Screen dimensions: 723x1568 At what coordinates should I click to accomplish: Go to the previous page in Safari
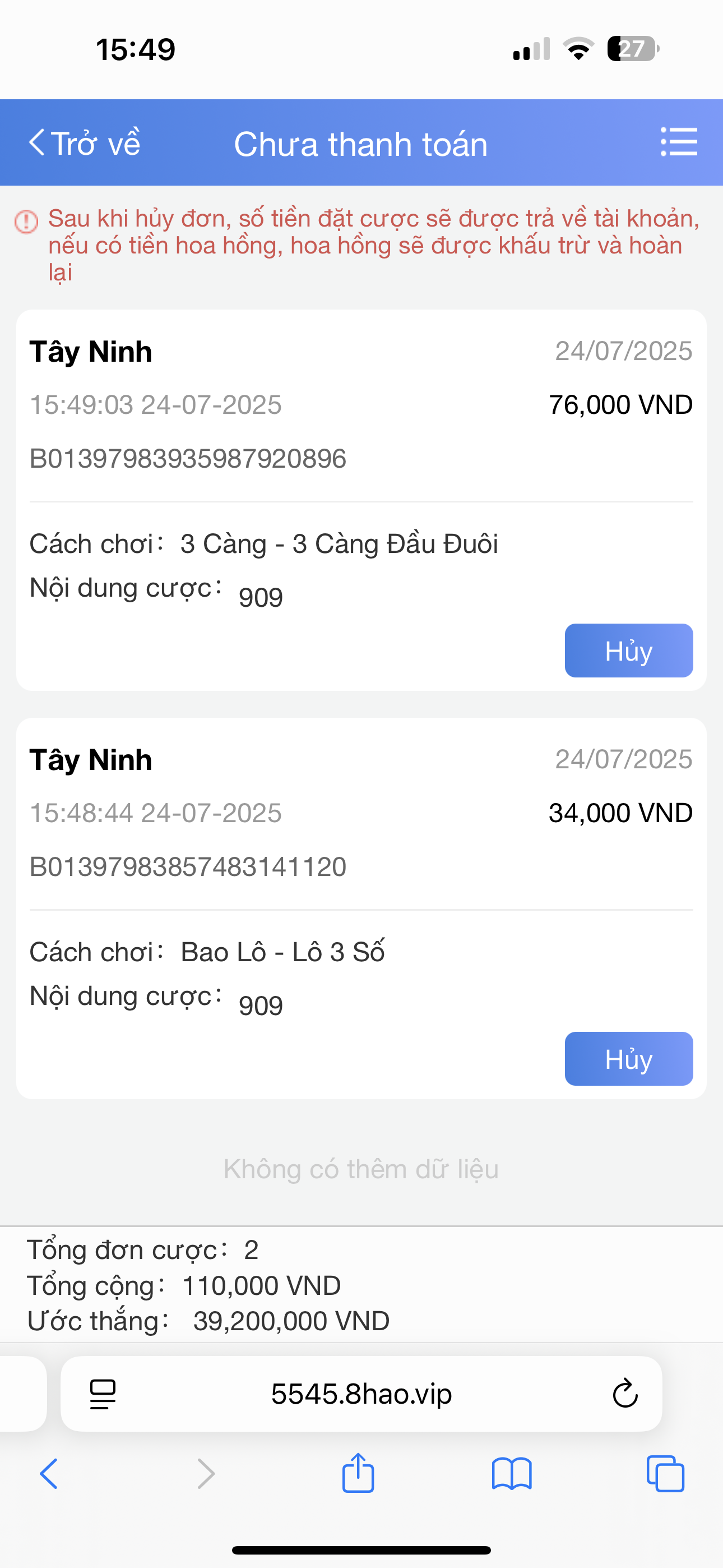[49, 1474]
